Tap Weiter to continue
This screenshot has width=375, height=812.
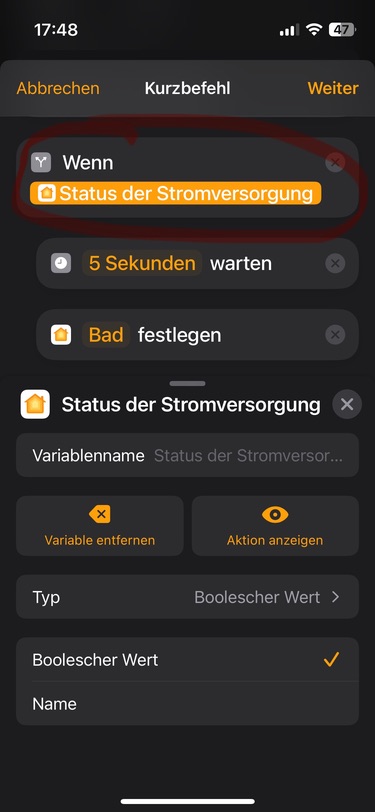point(333,88)
